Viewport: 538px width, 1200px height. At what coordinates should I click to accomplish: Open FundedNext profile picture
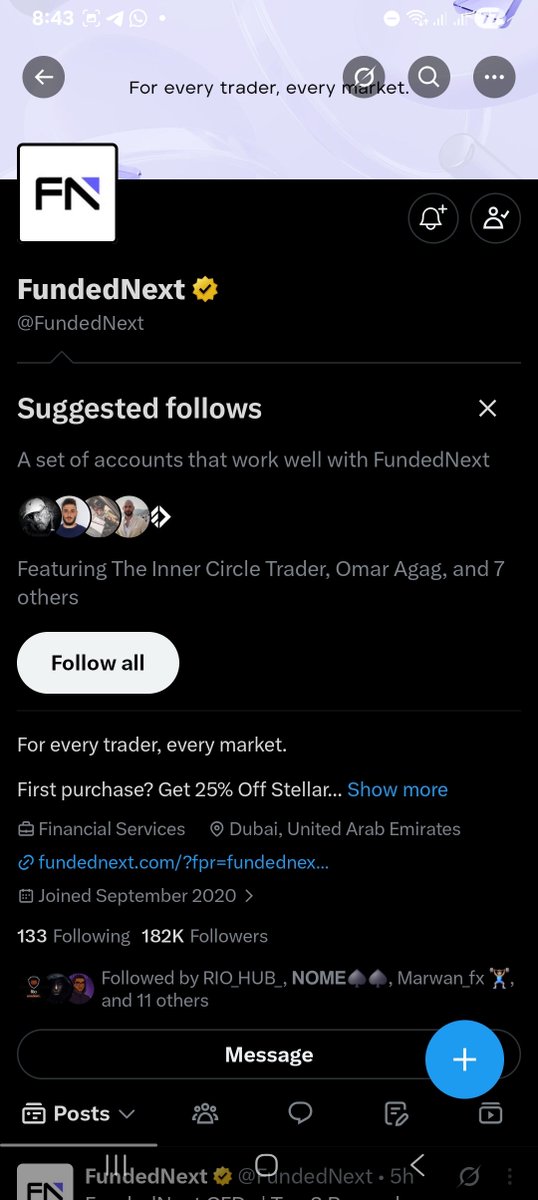(x=67, y=193)
